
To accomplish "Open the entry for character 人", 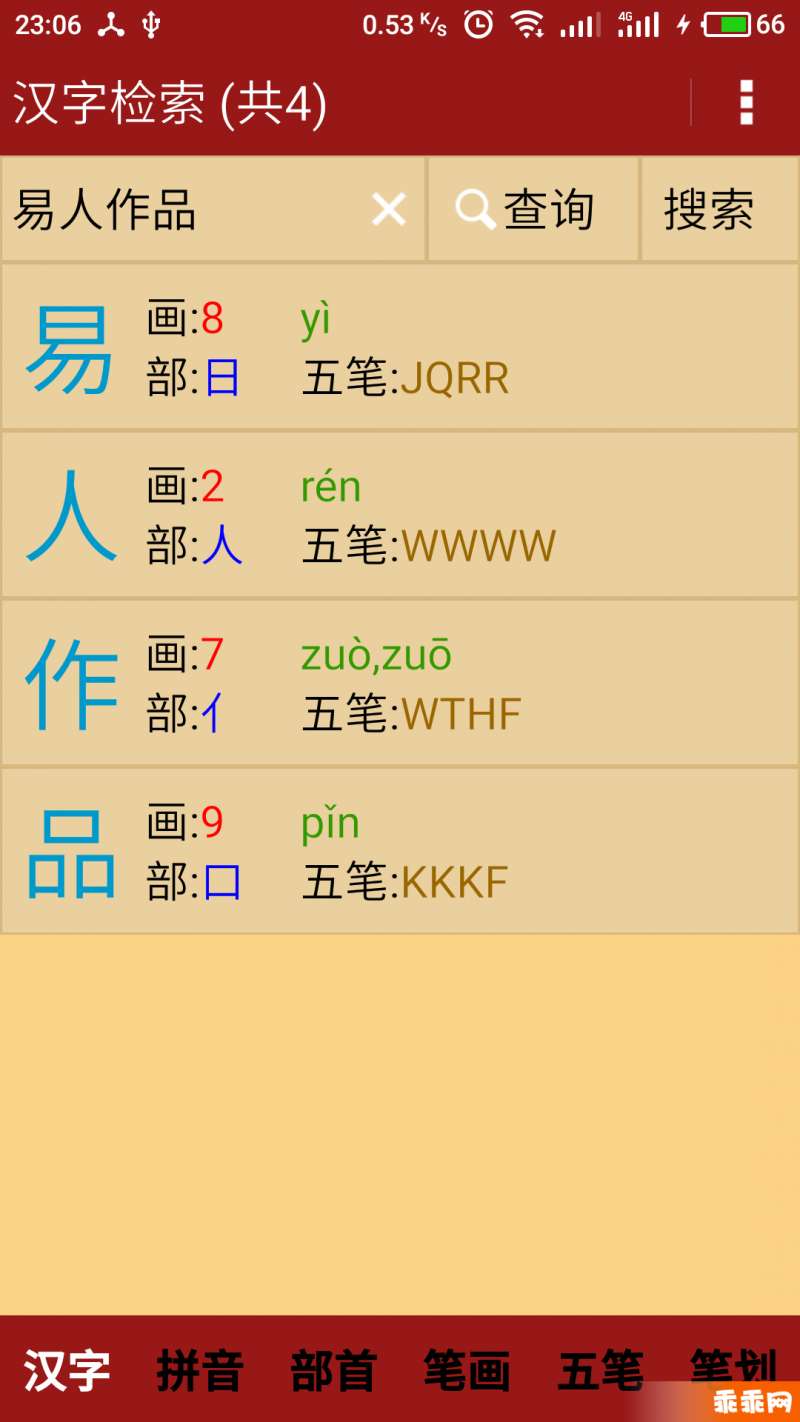I will click(400, 516).
